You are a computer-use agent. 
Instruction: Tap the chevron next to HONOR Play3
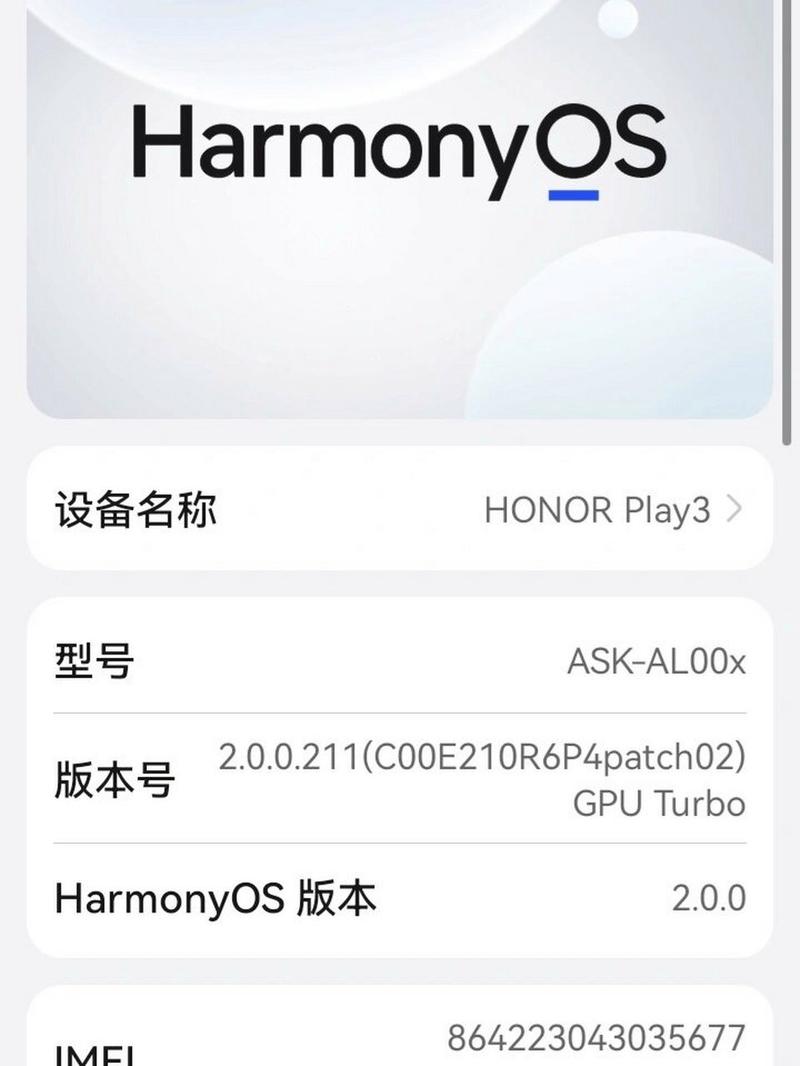click(x=737, y=510)
